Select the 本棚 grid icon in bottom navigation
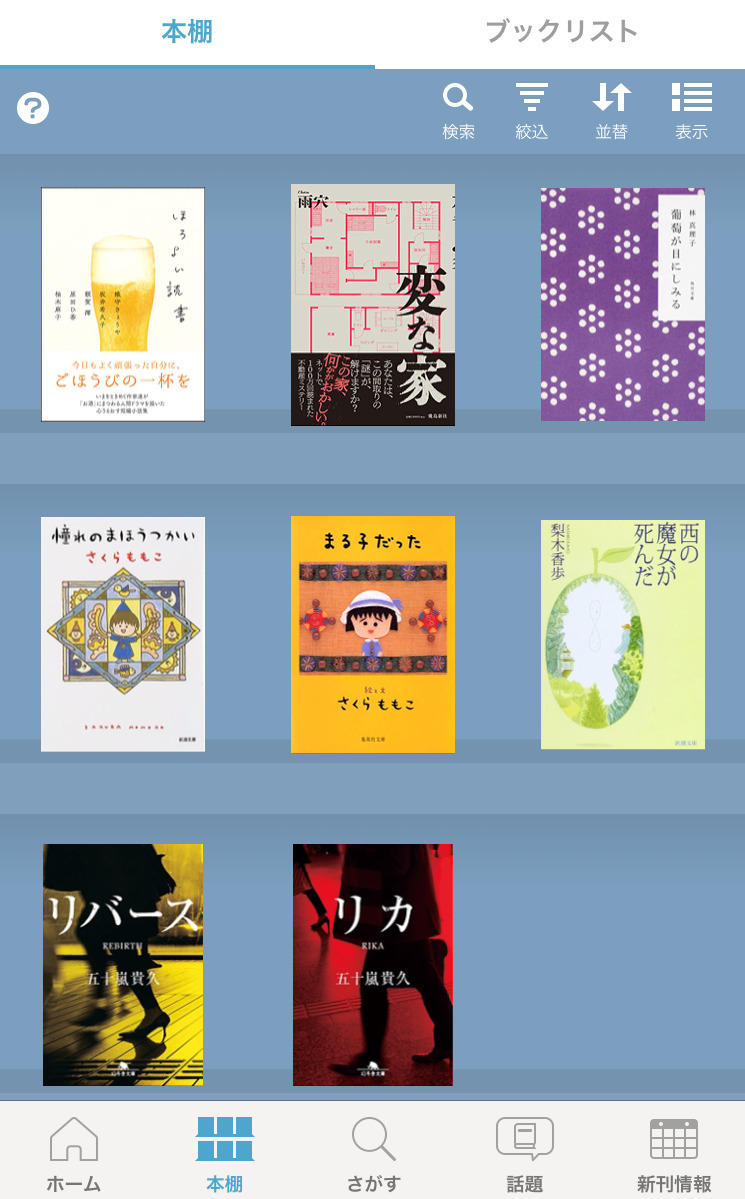 [x=224, y=1150]
